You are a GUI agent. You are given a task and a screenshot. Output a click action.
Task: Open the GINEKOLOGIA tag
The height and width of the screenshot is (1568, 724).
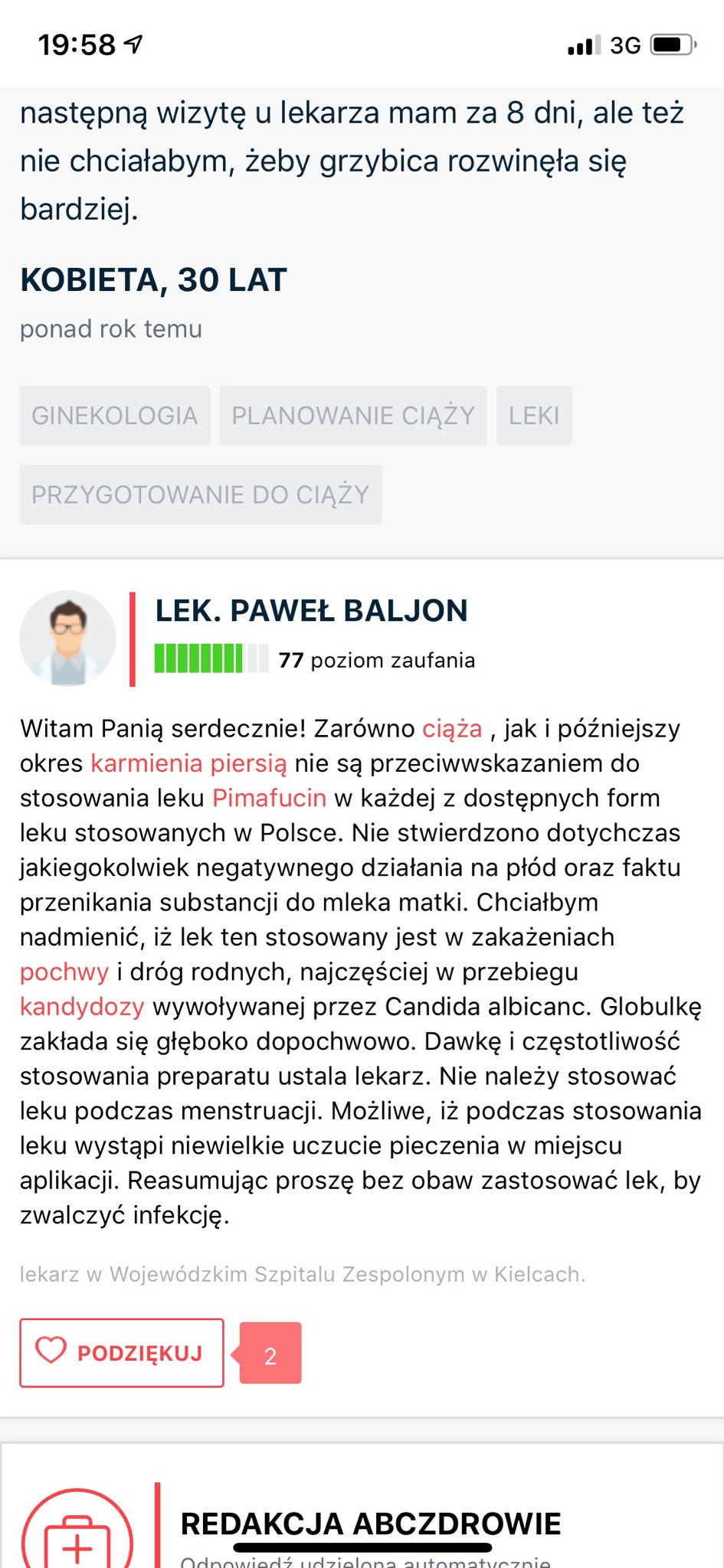click(114, 416)
